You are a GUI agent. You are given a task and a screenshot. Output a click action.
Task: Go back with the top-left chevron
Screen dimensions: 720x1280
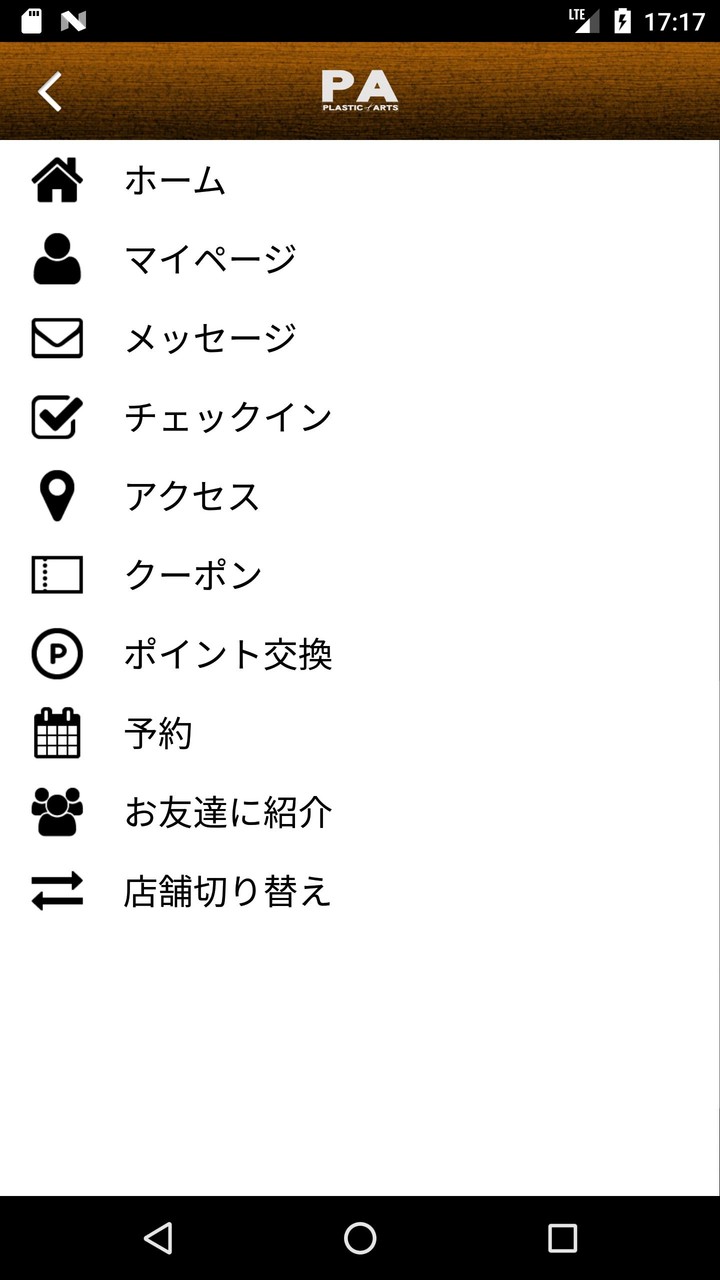pos(48,92)
